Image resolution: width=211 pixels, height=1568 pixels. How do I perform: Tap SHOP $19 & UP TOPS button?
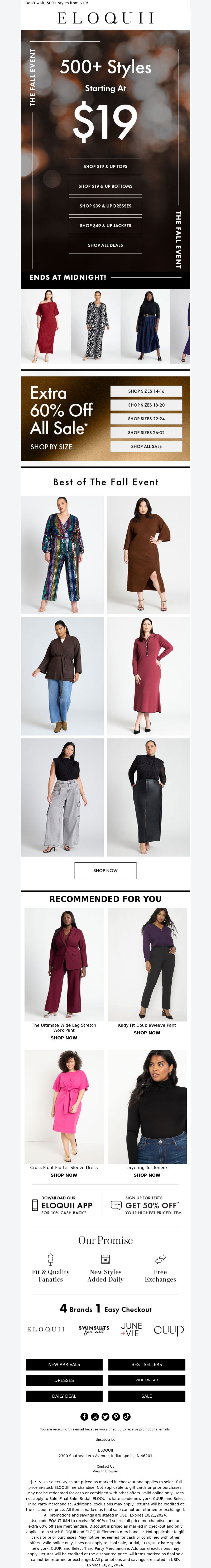[105, 166]
